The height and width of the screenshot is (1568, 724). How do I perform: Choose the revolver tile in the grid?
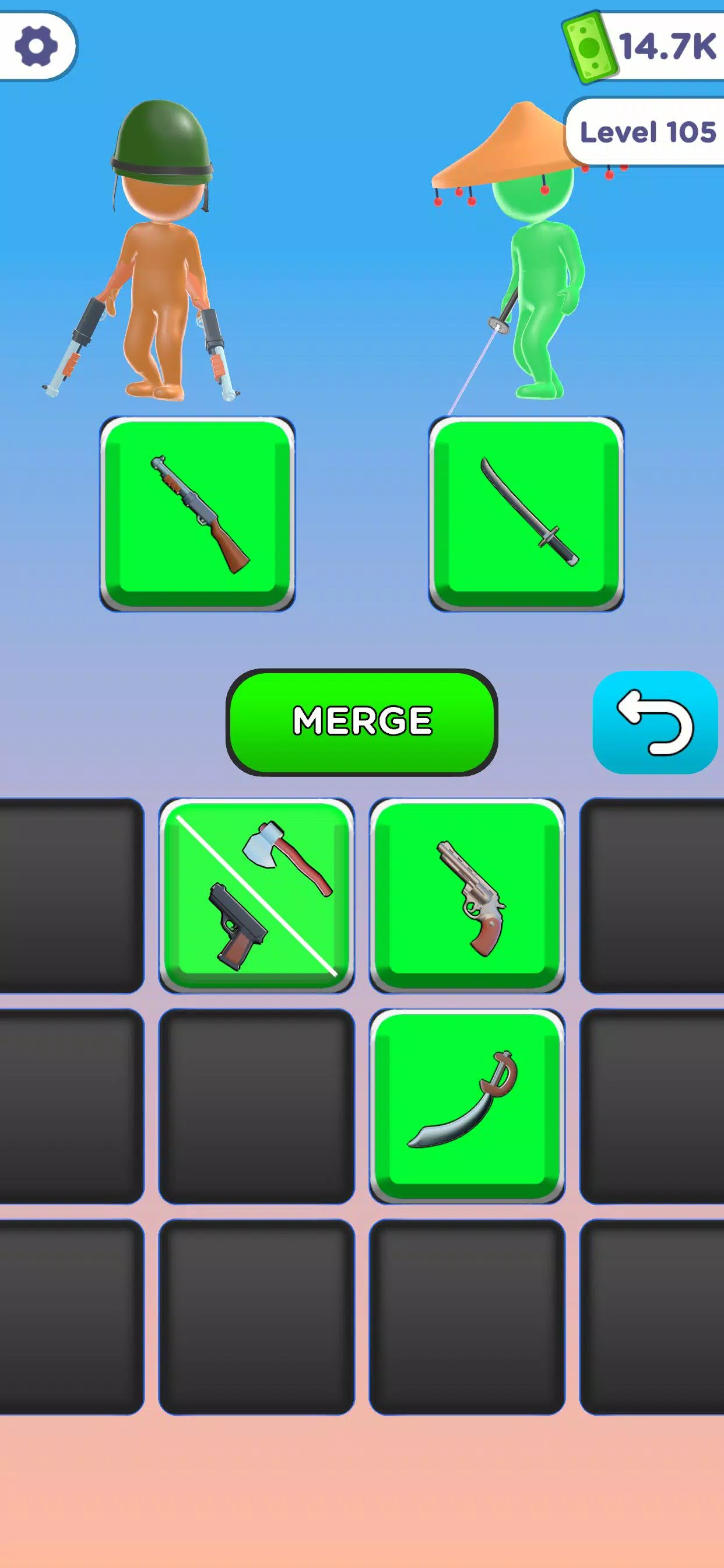coord(468,895)
